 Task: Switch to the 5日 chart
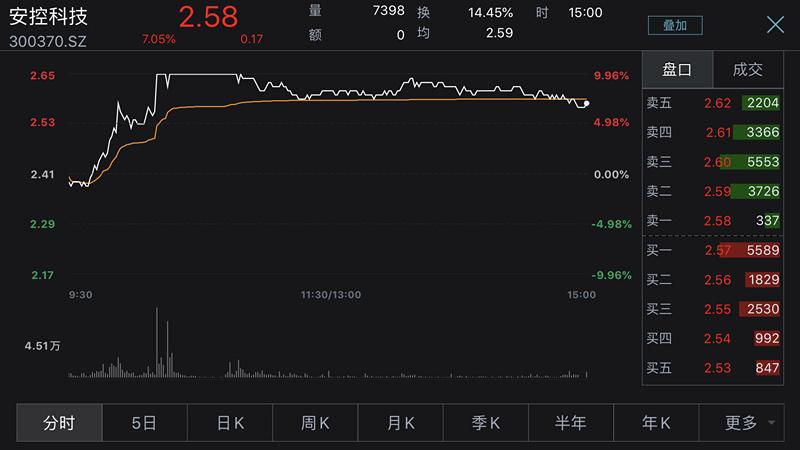coord(144,422)
